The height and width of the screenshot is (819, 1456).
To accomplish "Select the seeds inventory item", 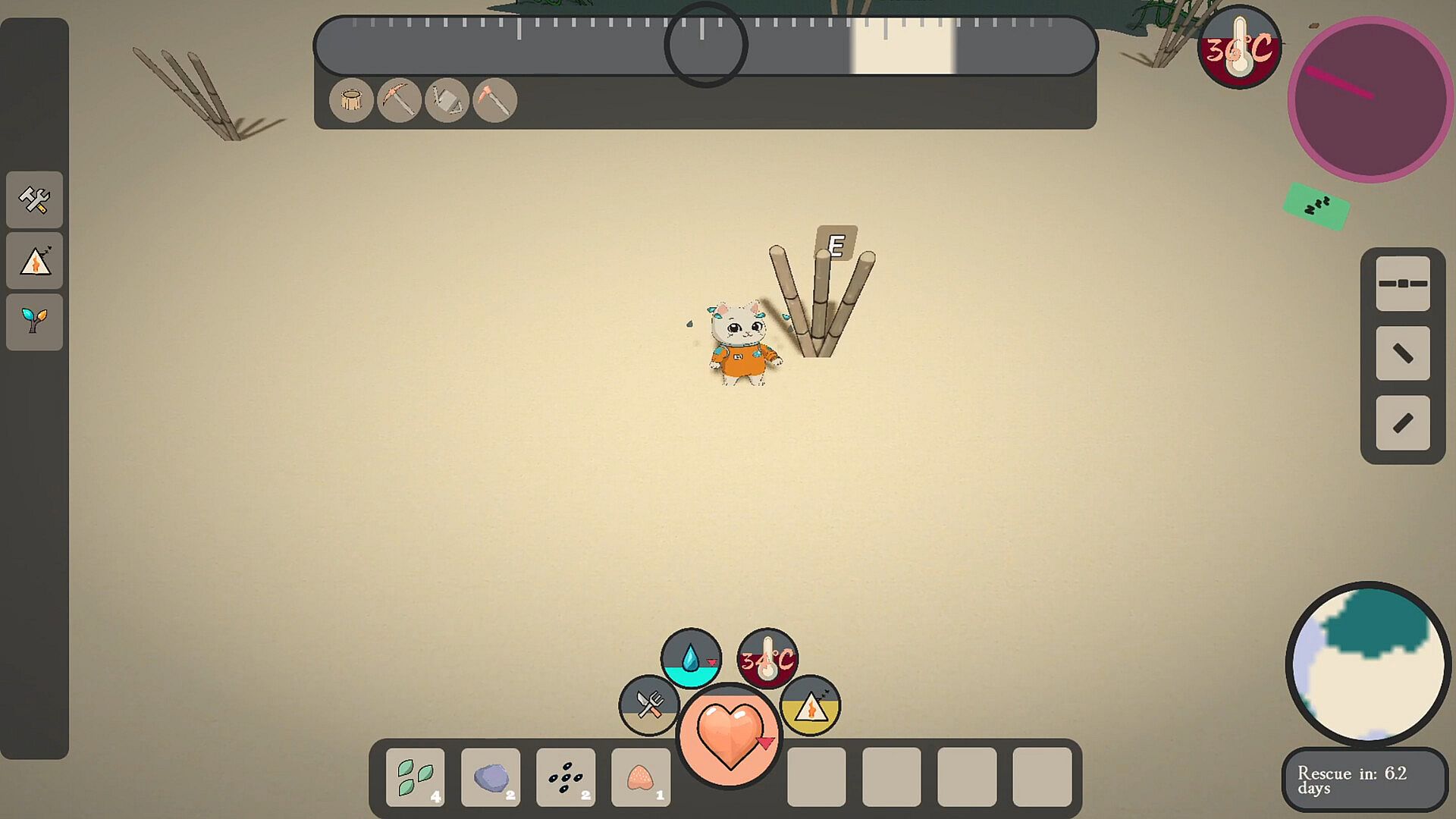I will 566,777.
